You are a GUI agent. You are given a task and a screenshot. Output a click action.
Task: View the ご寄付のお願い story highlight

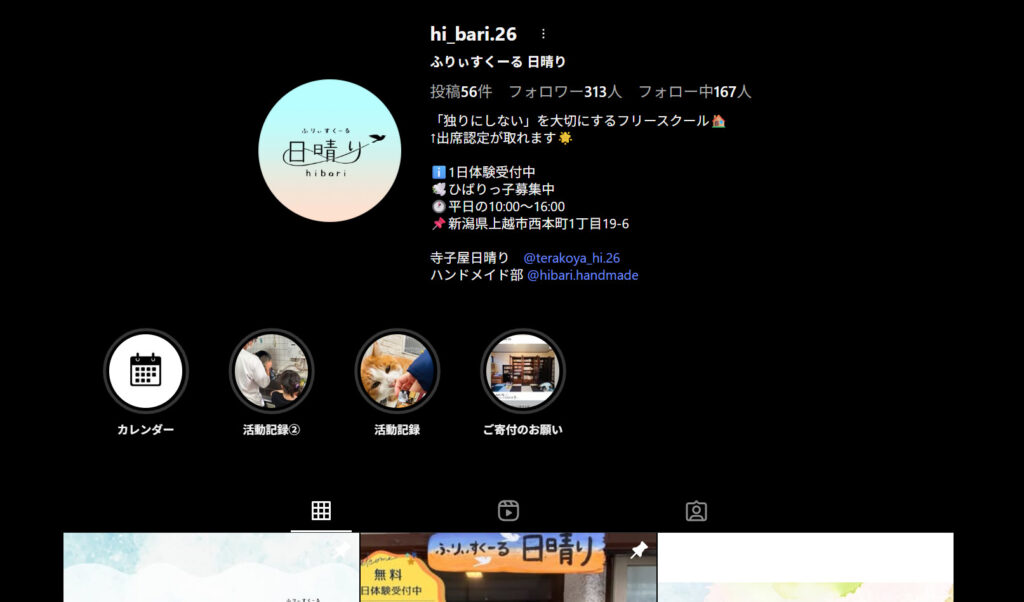pos(523,371)
